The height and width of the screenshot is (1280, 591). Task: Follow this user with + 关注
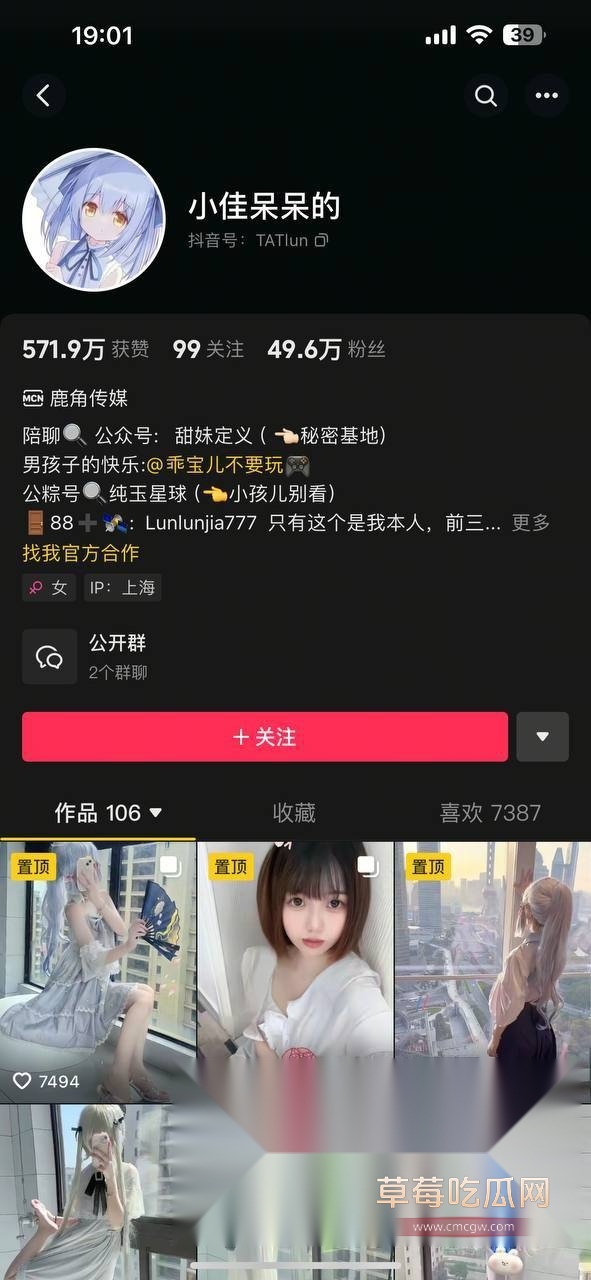[x=265, y=737]
